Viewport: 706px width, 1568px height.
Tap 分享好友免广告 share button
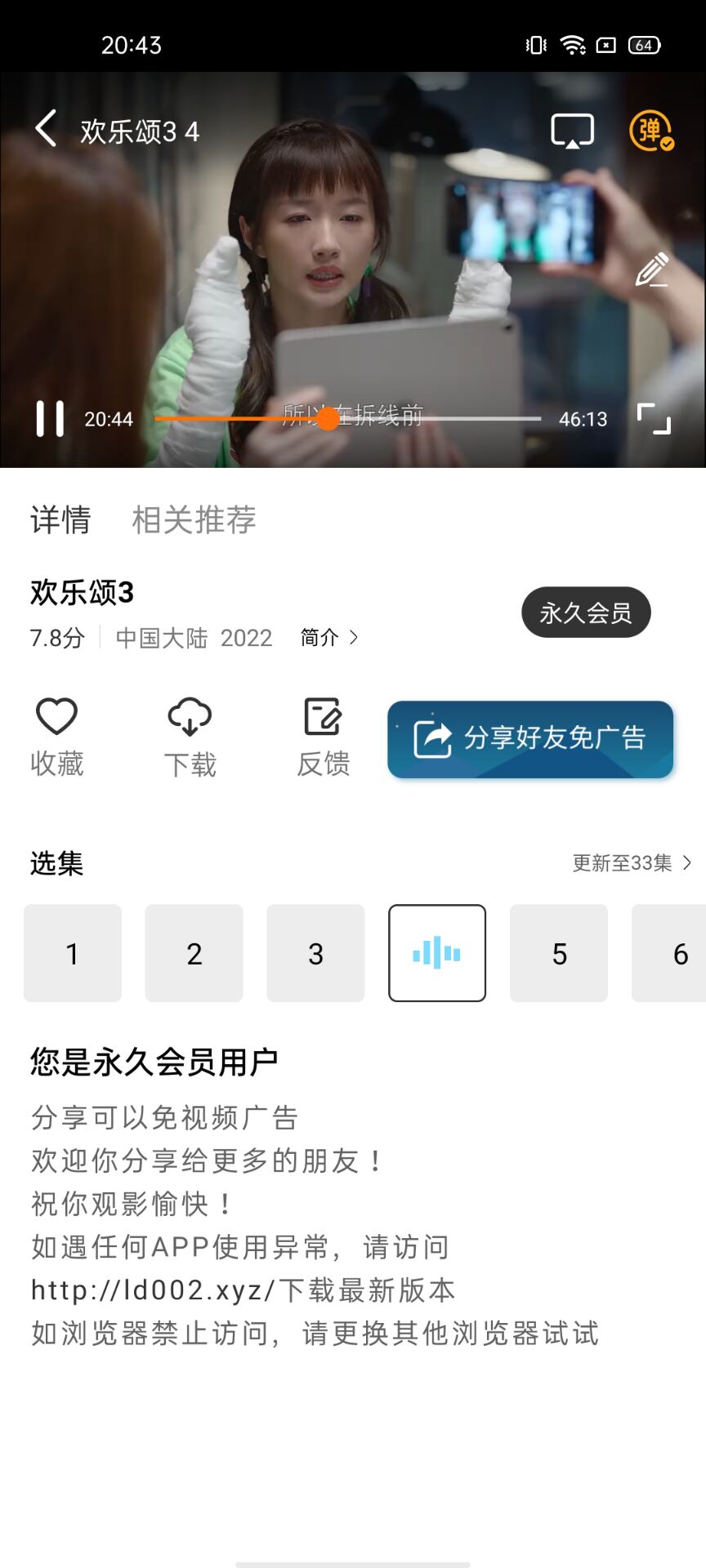[530, 739]
